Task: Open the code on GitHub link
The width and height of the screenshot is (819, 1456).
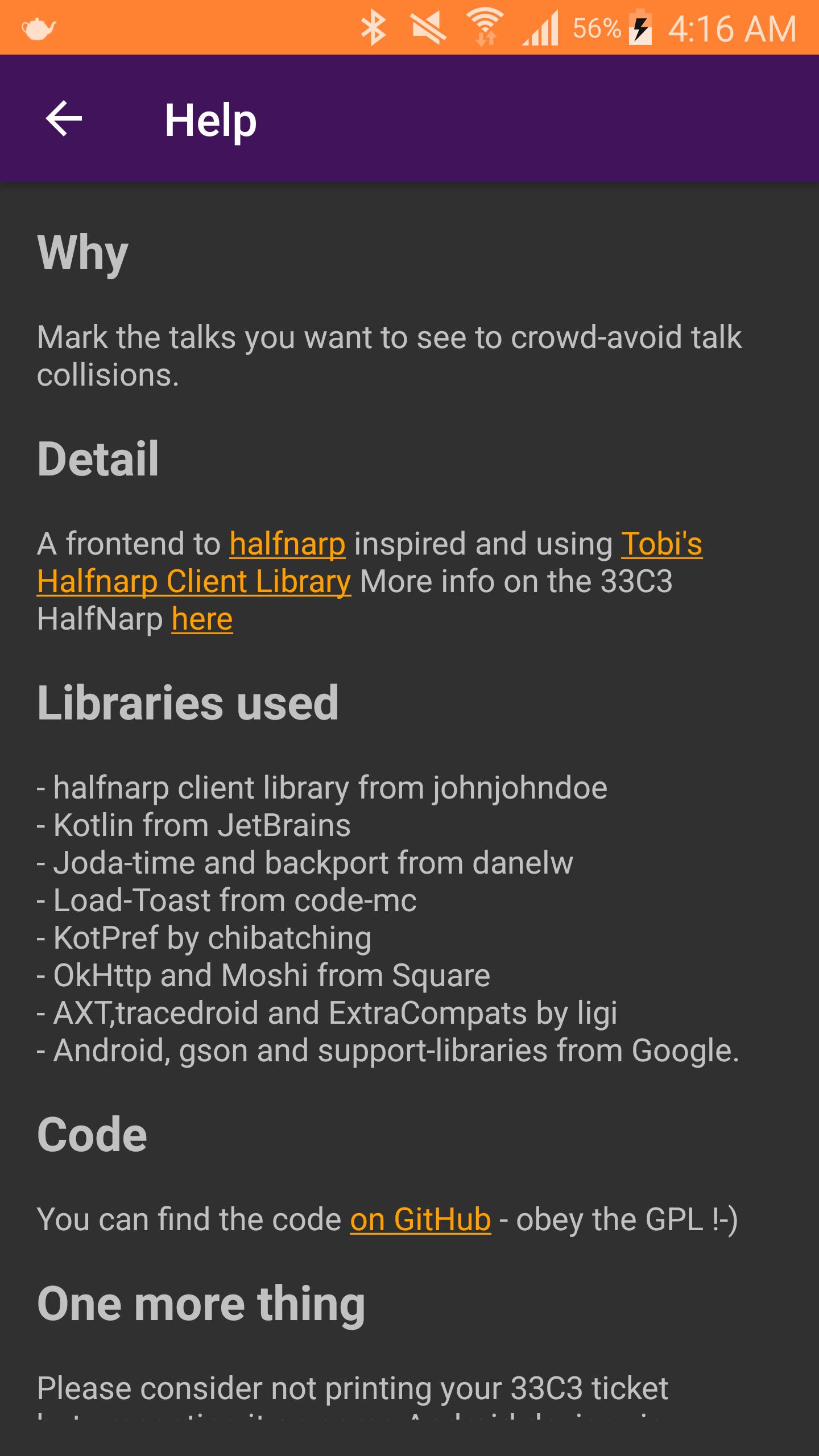Action: (420, 1219)
